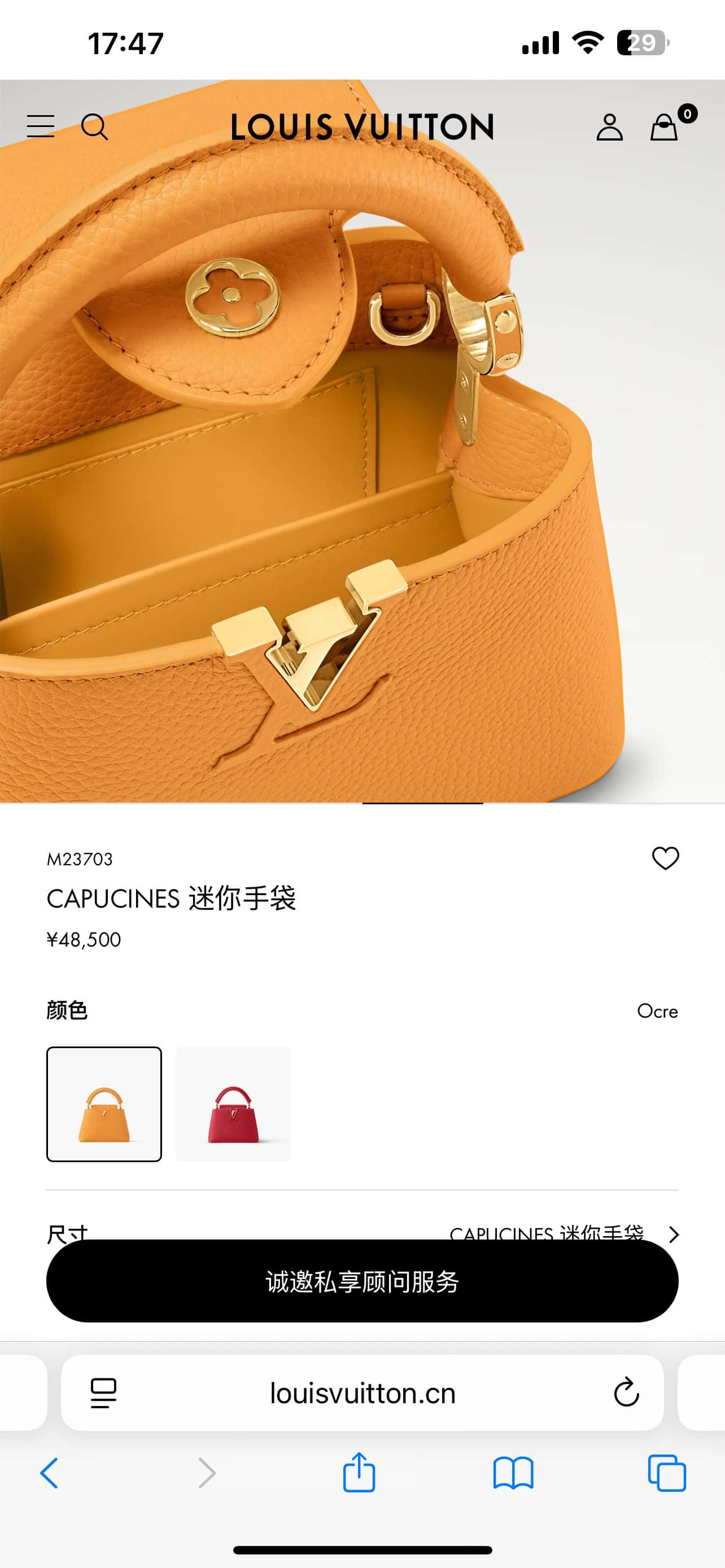The width and height of the screenshot is (725, 1568).
Task: Edit the louisvuitton.cn address bar
Action: pyautogui.click(x=362, y=1392)
